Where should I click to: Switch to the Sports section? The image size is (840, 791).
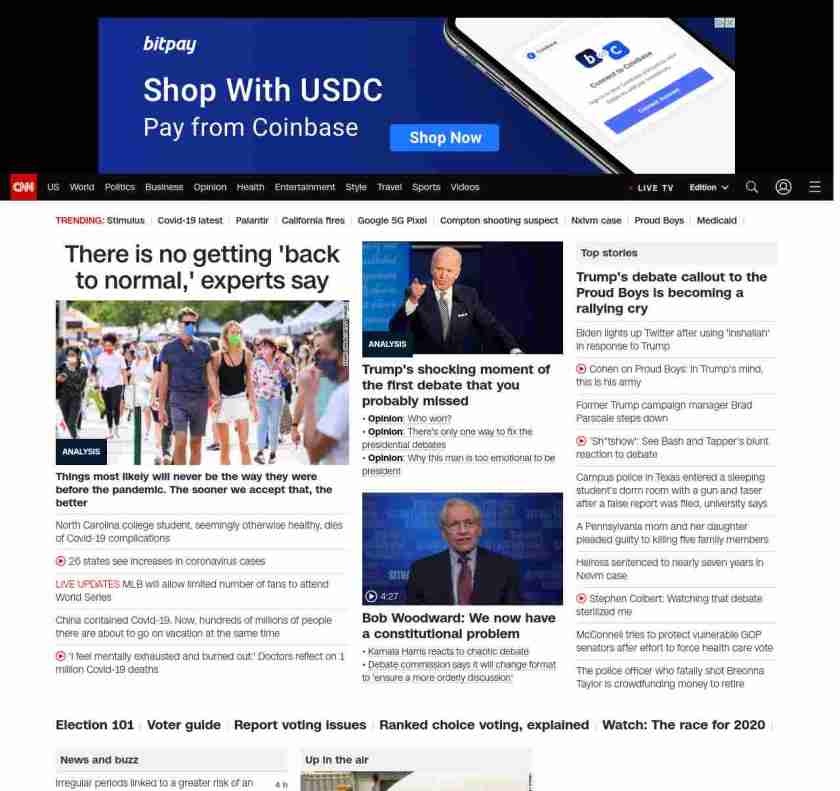pyautogui.click(x=426, y=187)
